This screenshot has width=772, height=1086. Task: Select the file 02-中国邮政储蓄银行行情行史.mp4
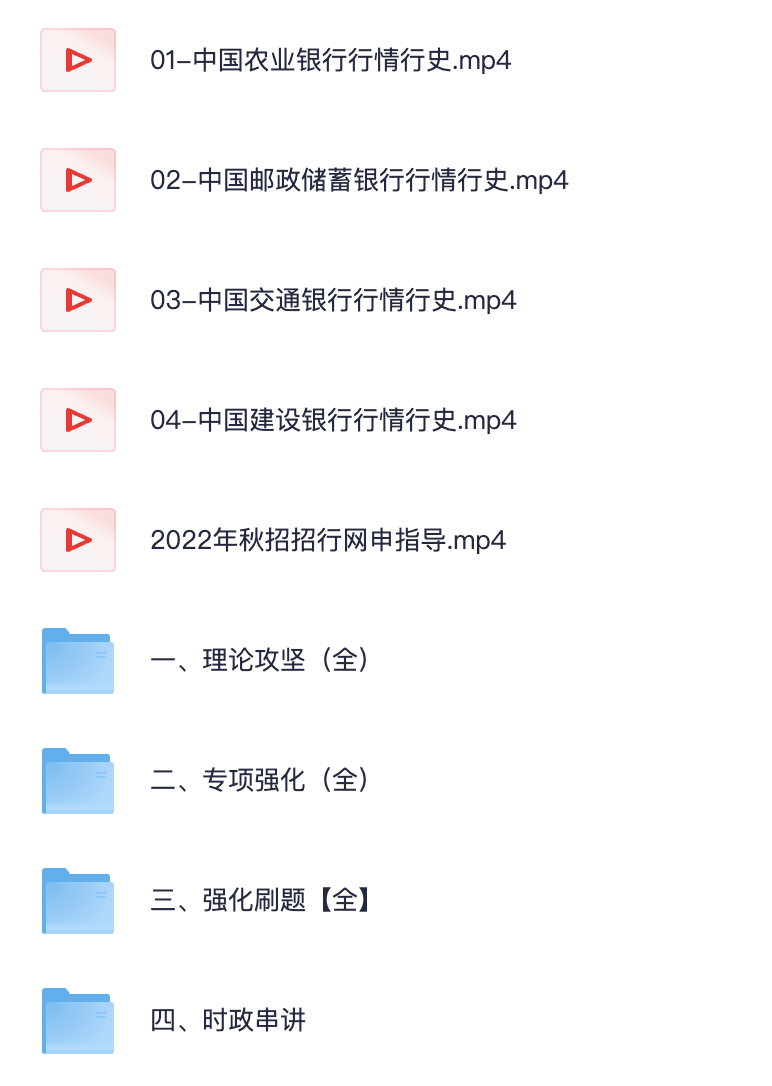360,180
